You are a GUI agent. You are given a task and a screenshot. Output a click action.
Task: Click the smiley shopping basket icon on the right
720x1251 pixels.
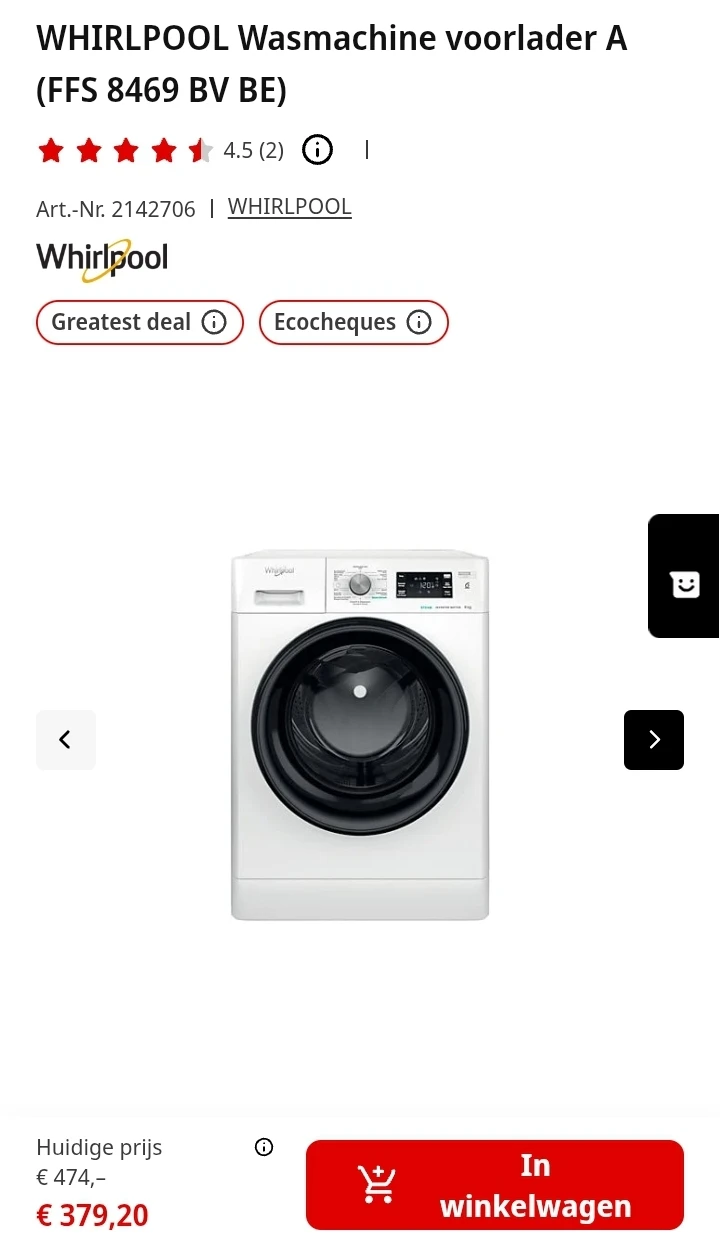(x=684, y=583)
